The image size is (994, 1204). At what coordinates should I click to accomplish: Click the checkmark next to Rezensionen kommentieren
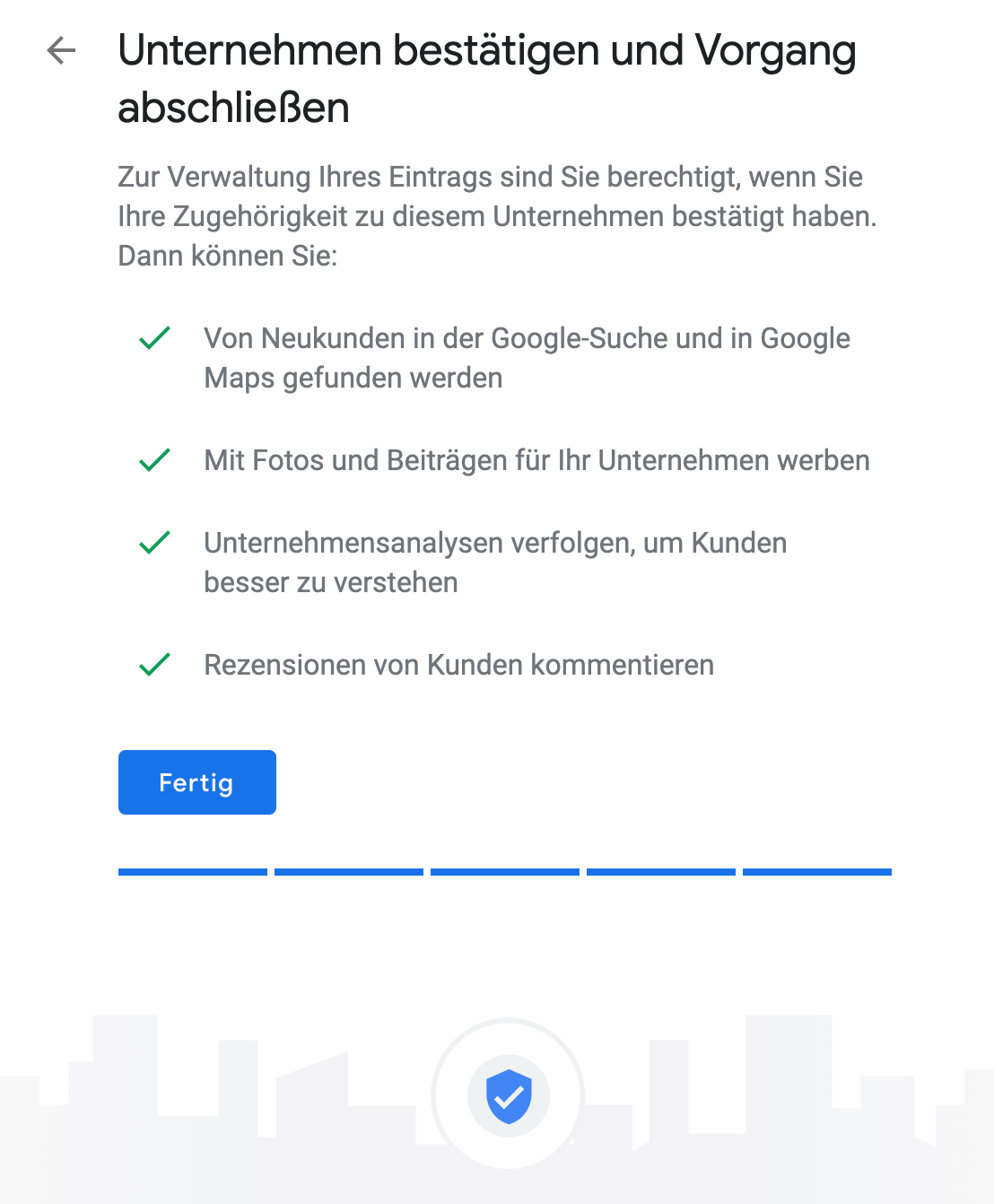[153, 666]
